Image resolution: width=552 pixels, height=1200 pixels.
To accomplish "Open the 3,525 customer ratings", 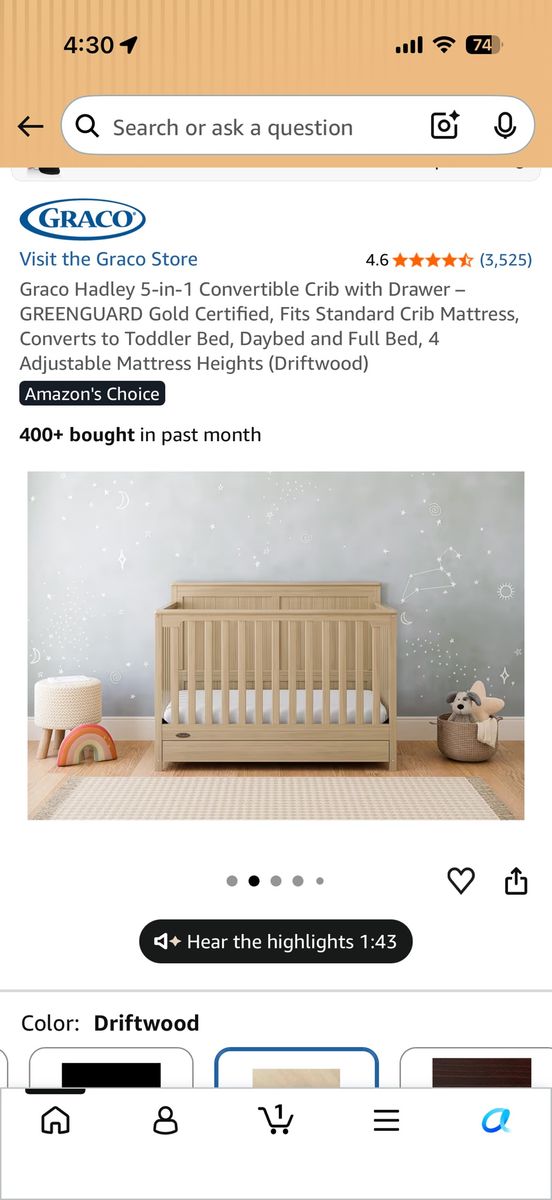I will tap(505, 260).
